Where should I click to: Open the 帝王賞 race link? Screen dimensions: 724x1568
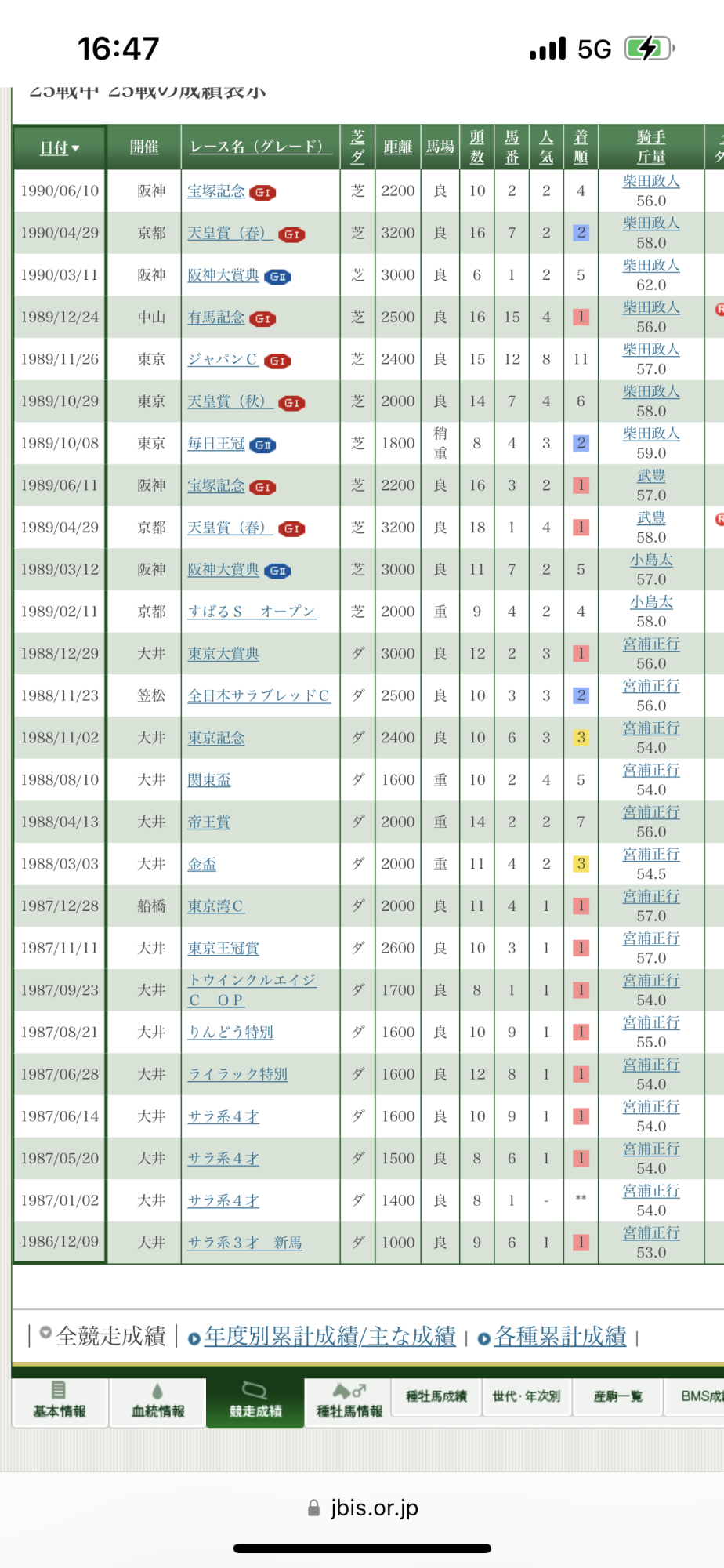click(x=209, y=822)
